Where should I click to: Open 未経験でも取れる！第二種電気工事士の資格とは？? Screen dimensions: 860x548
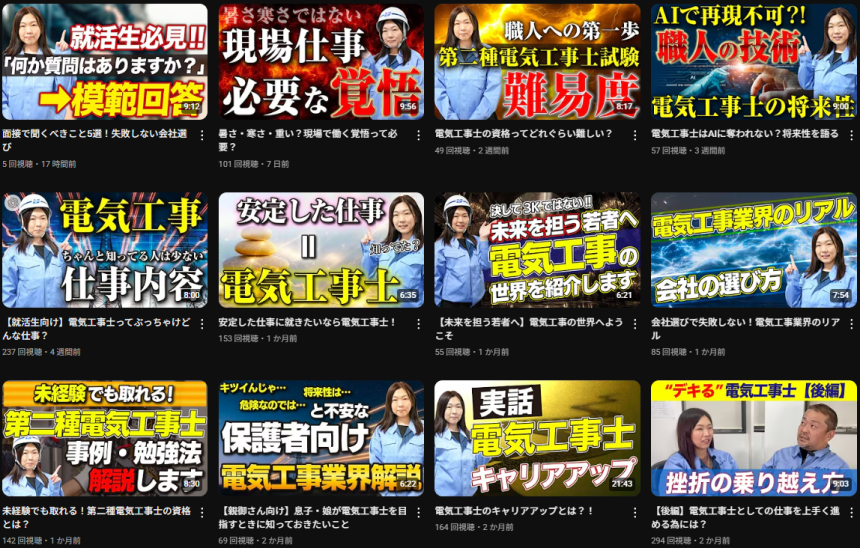coord(104,438)
